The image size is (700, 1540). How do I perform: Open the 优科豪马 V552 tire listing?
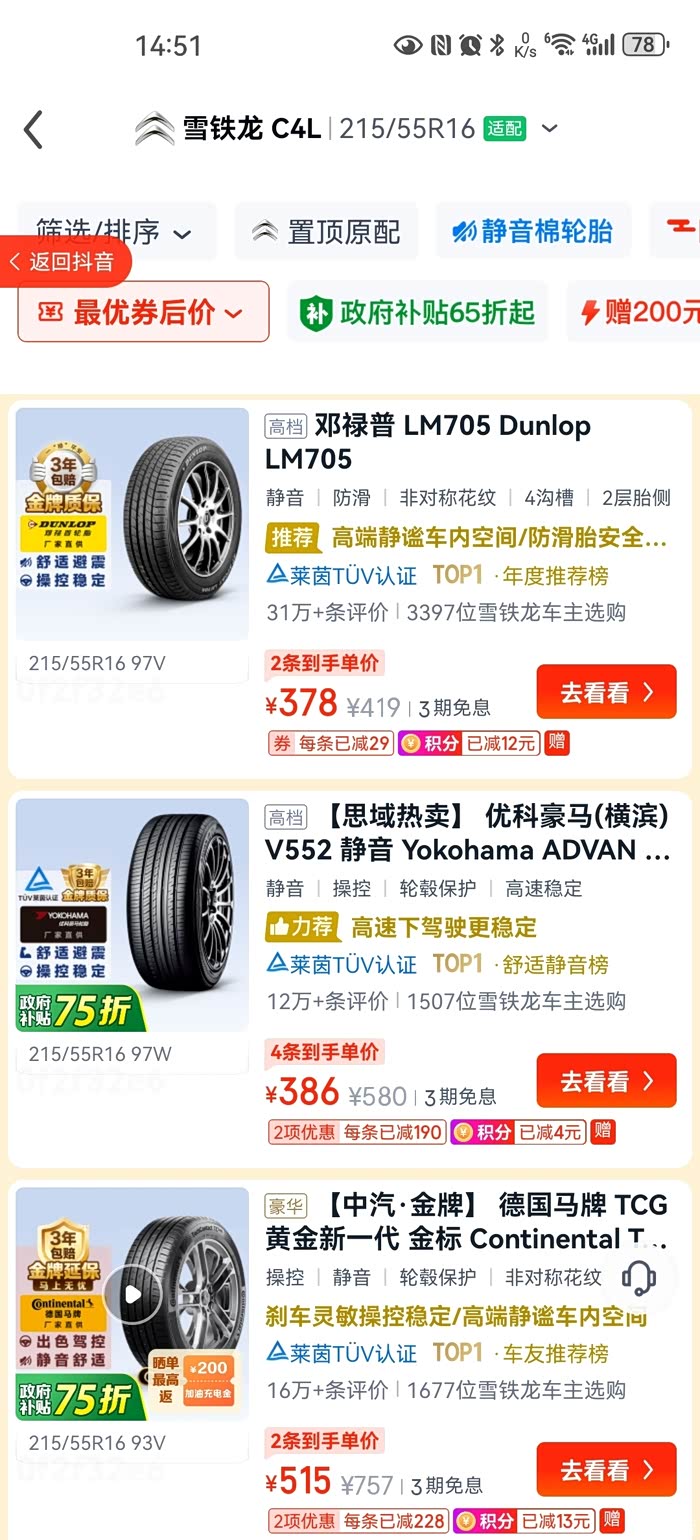468,833
